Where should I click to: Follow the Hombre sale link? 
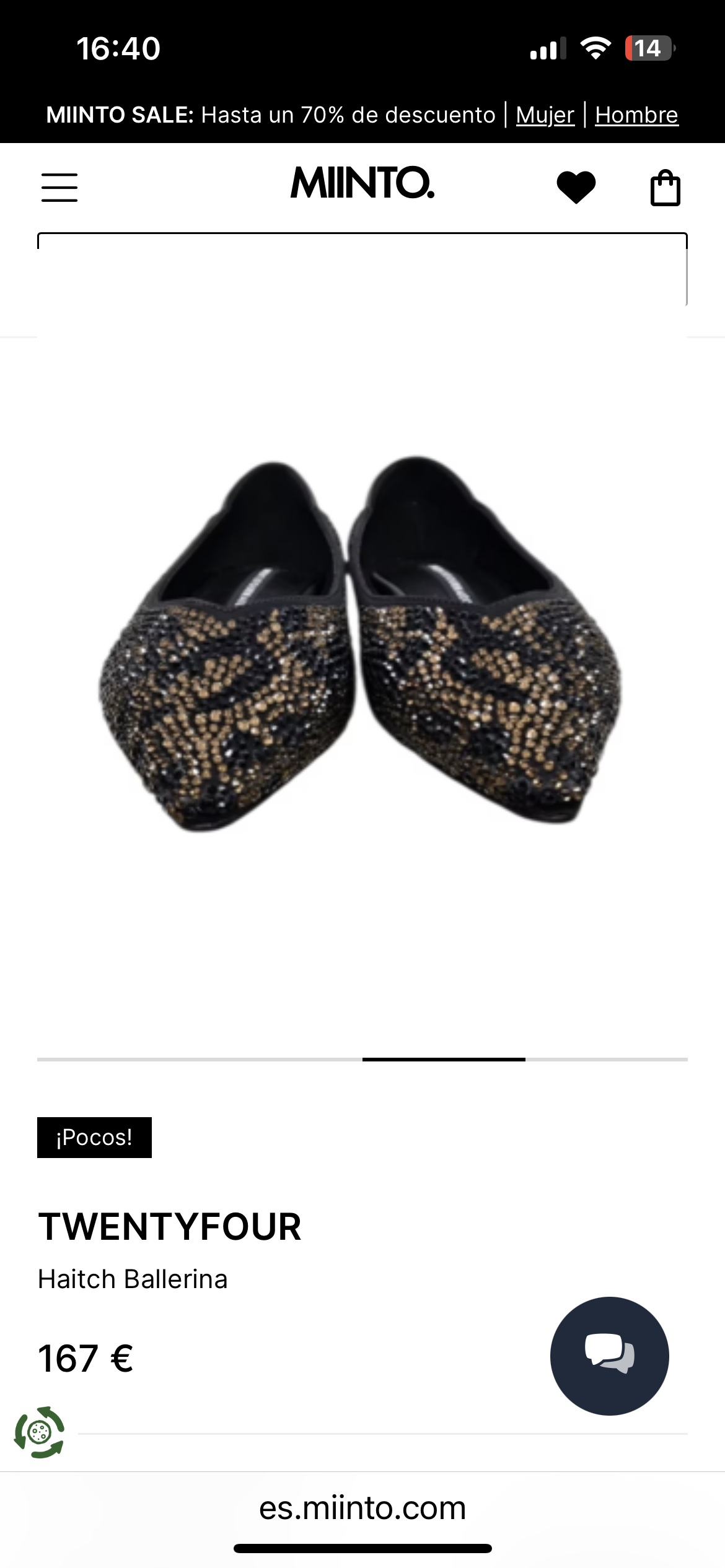click(x=636, y=115)
